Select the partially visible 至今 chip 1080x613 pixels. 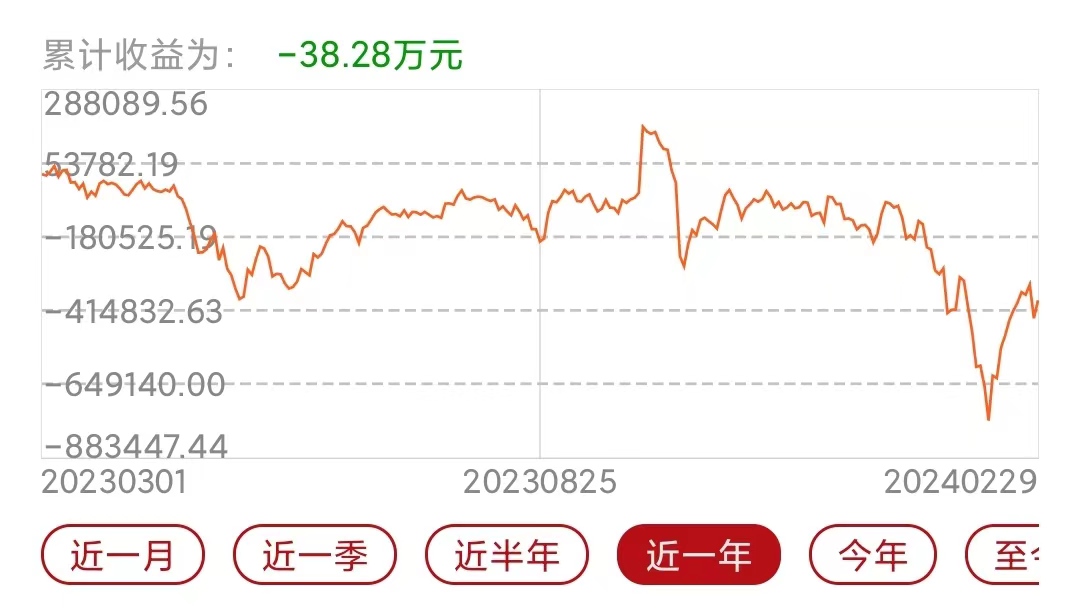click(1003, 554)
